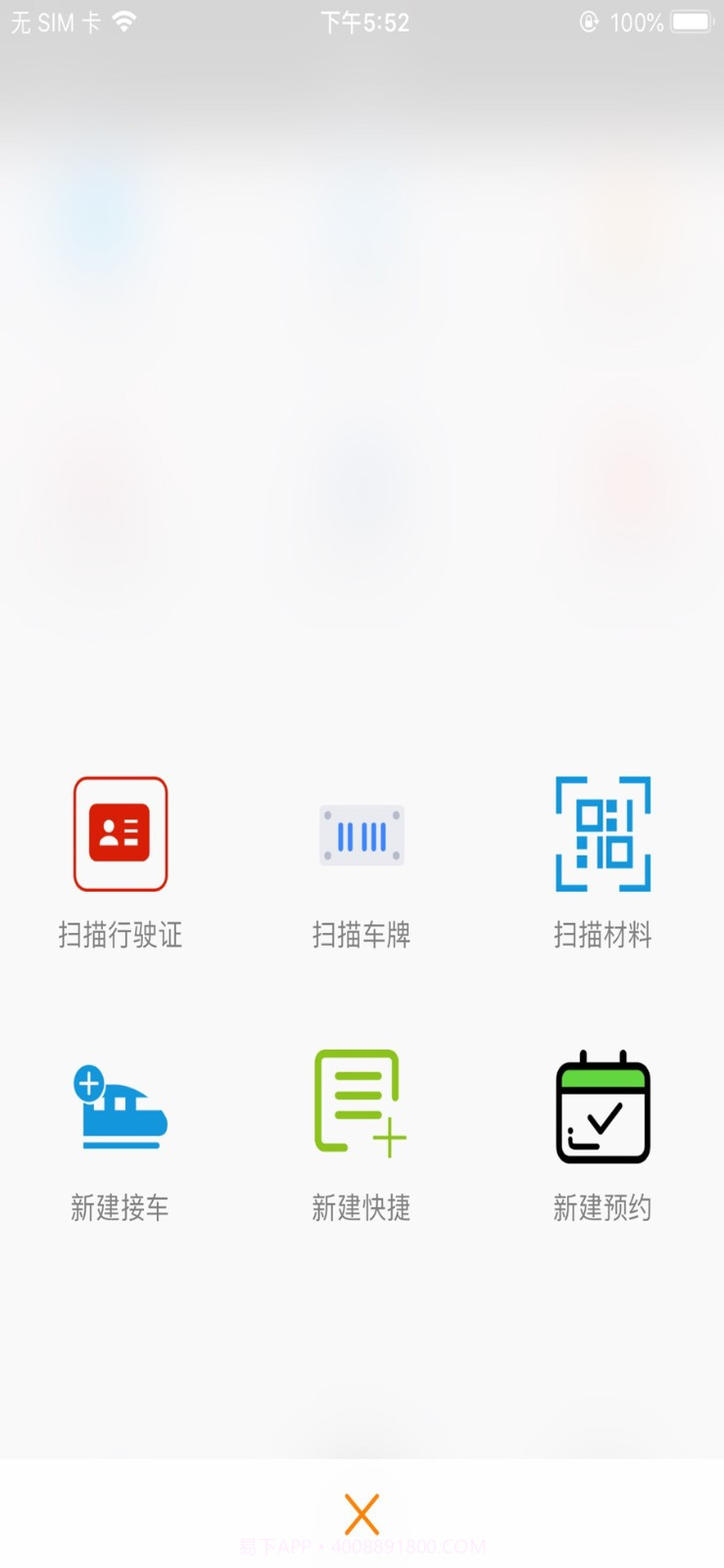Screen dimensions: 724x1568
Task: Open the 扫描材料 QR material scanner
Action: tap(602, 834)
